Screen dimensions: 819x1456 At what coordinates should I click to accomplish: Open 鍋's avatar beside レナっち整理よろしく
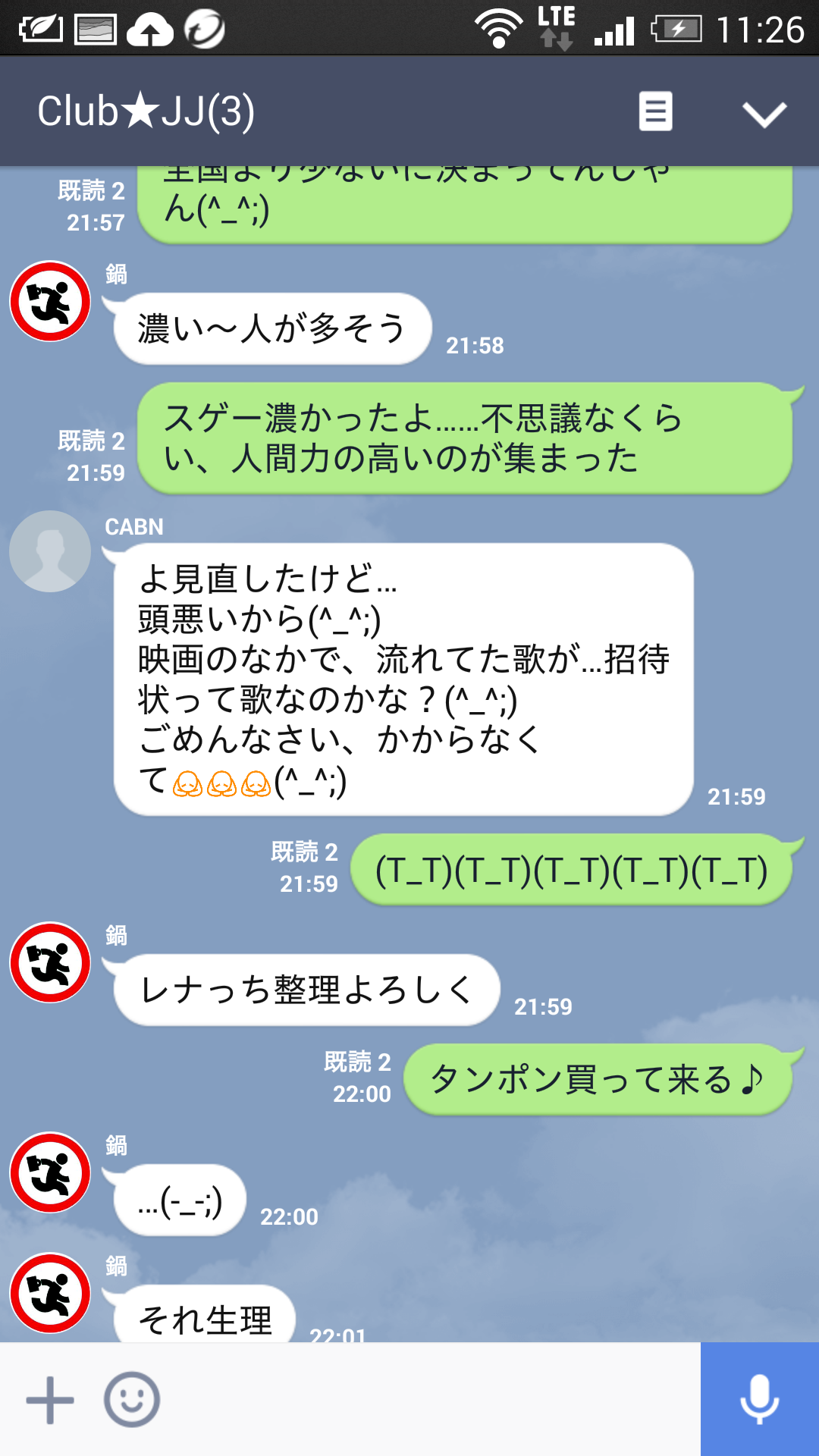coord(50,962)
